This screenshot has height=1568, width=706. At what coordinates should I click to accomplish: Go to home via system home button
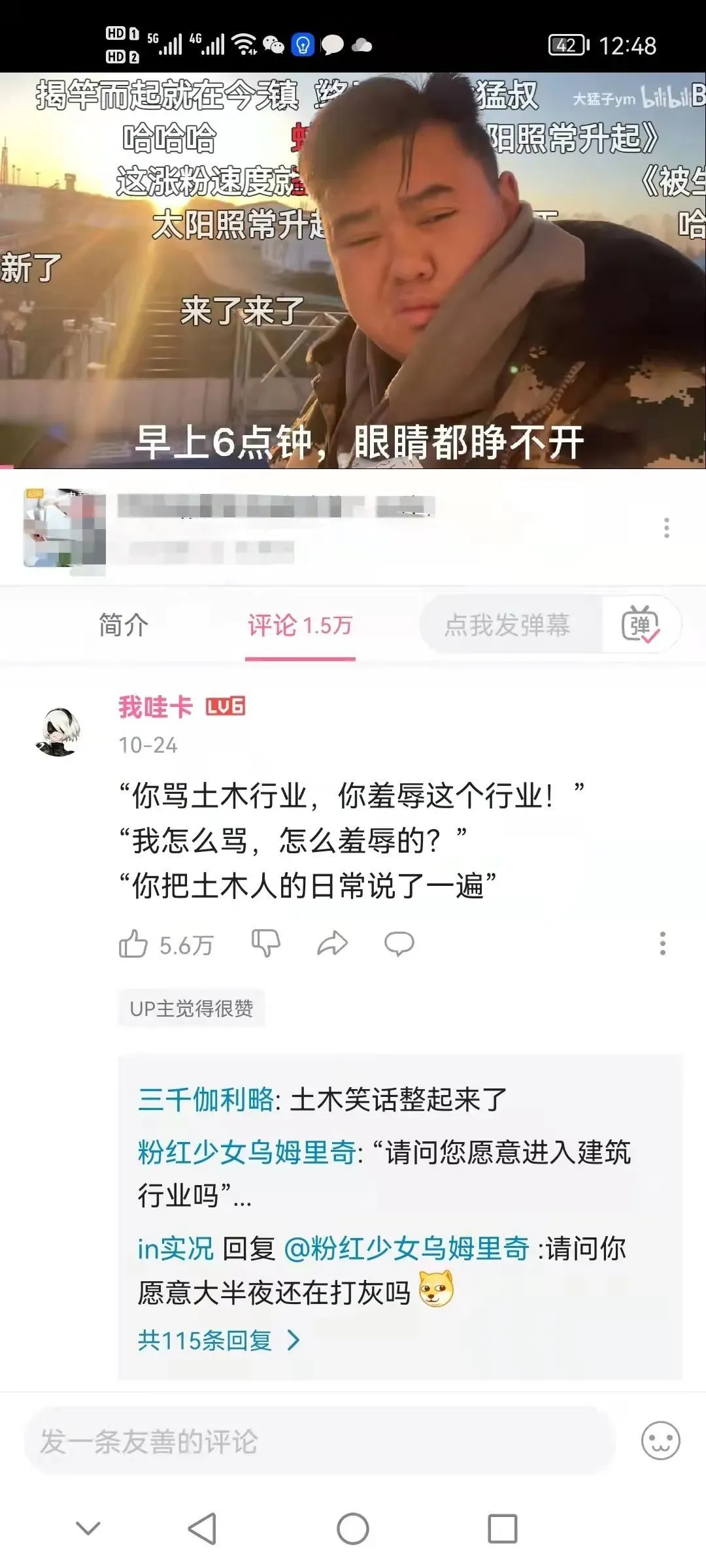(353, 1529)
